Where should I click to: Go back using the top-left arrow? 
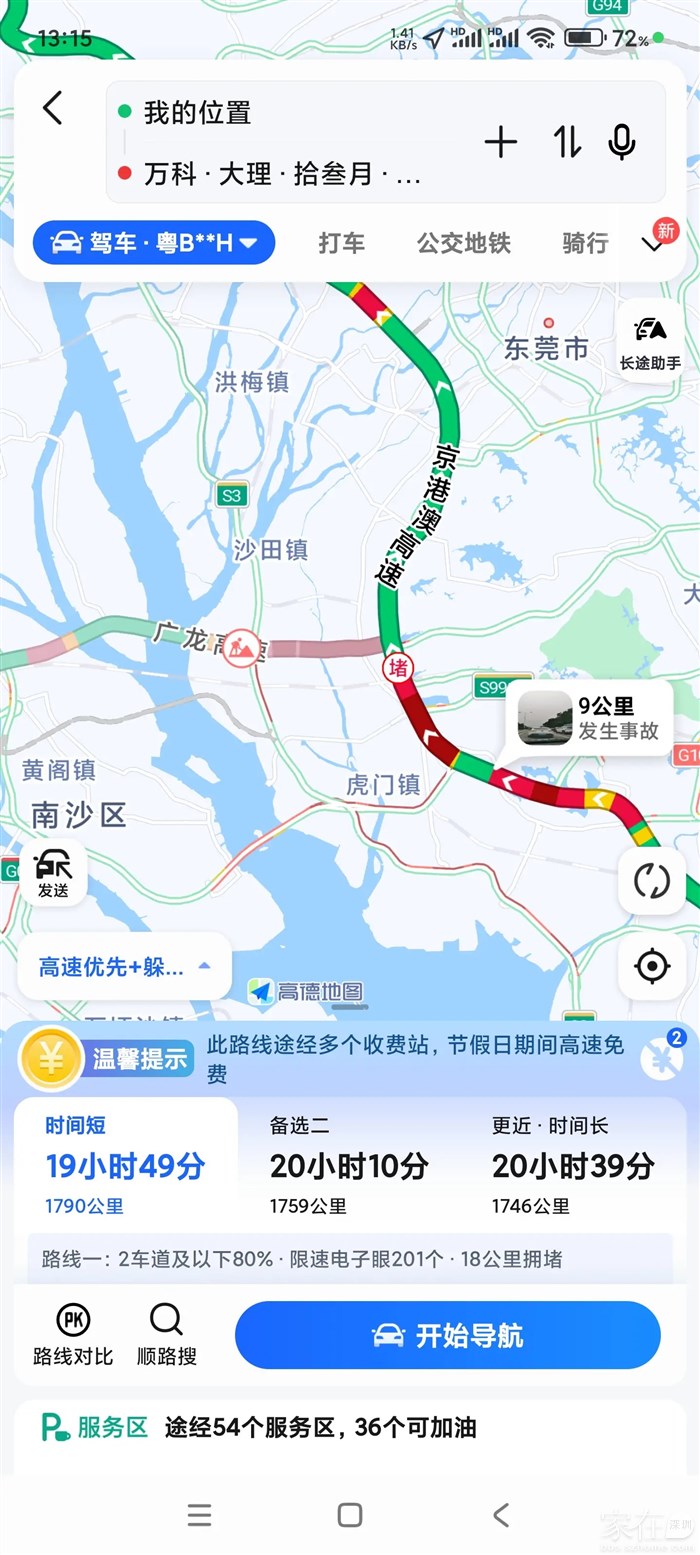click(x=53, y=108)
